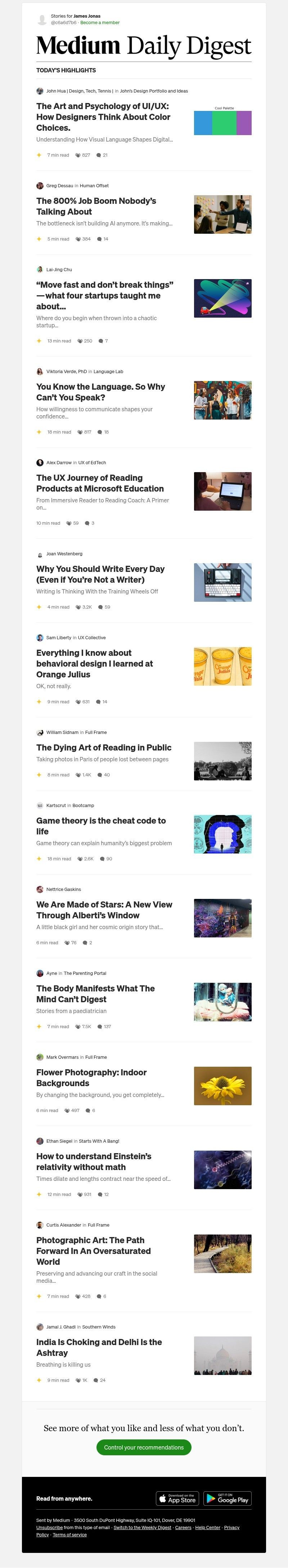Unsubscribe from this type of email
This screenshot has height=1568, width=288.
click(x=49, y=1527)
